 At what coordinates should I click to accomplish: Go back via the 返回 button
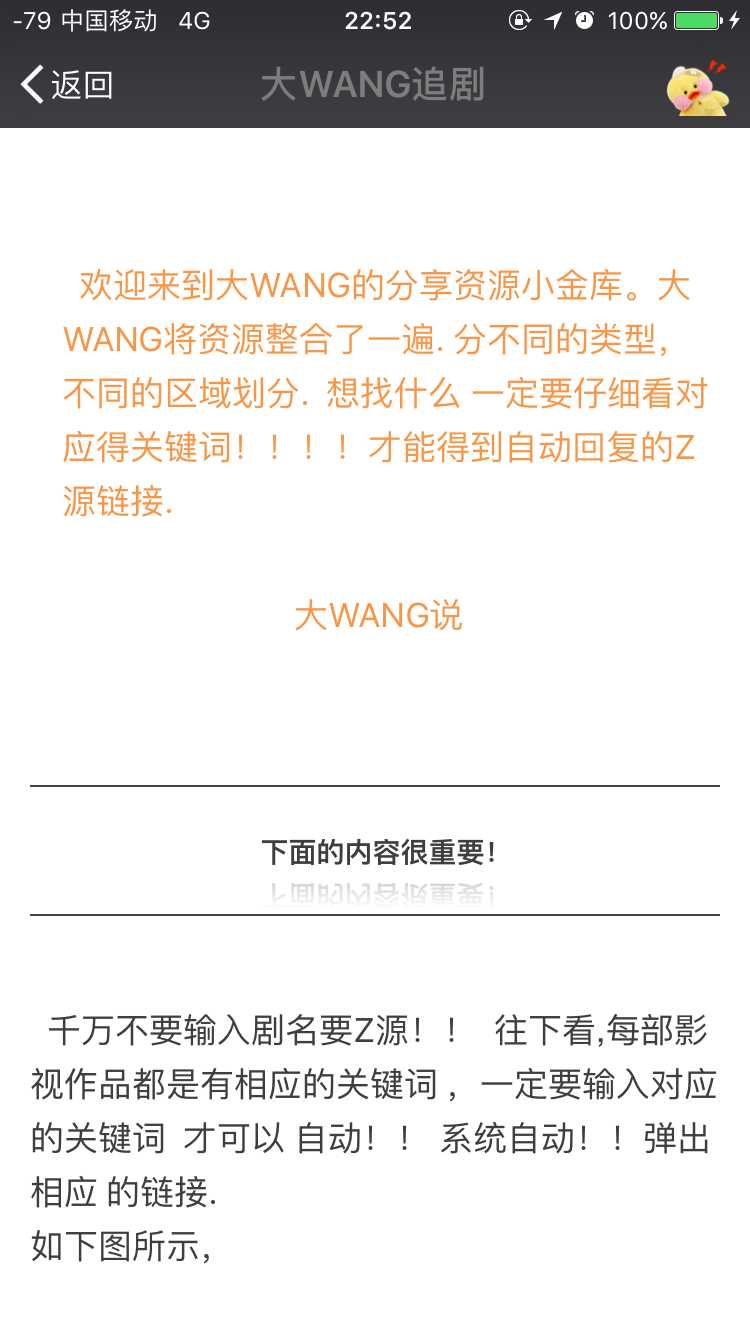(67, 85)
